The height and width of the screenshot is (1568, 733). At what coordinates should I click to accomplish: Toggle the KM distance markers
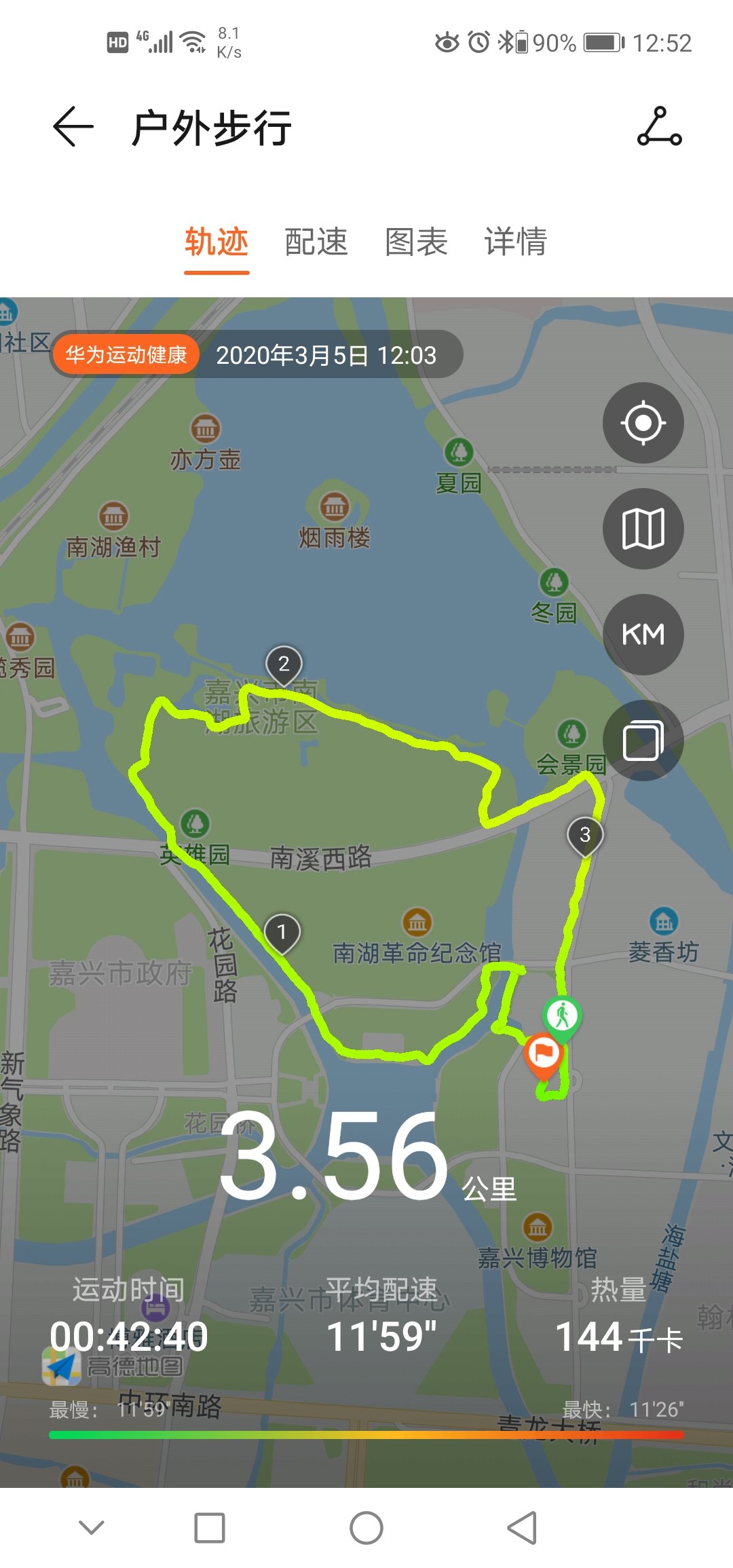pos(643,635)
